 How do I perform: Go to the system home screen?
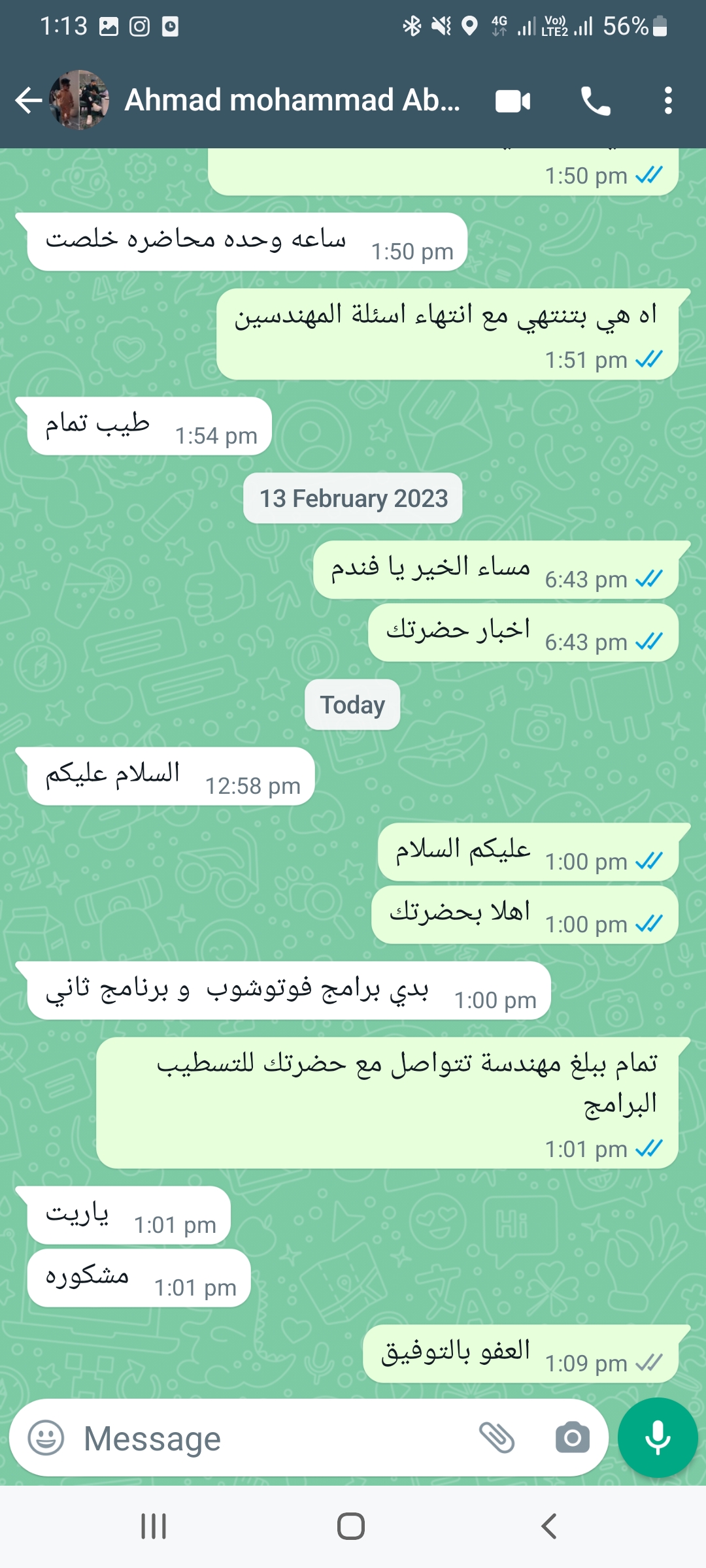(351, 1526)
